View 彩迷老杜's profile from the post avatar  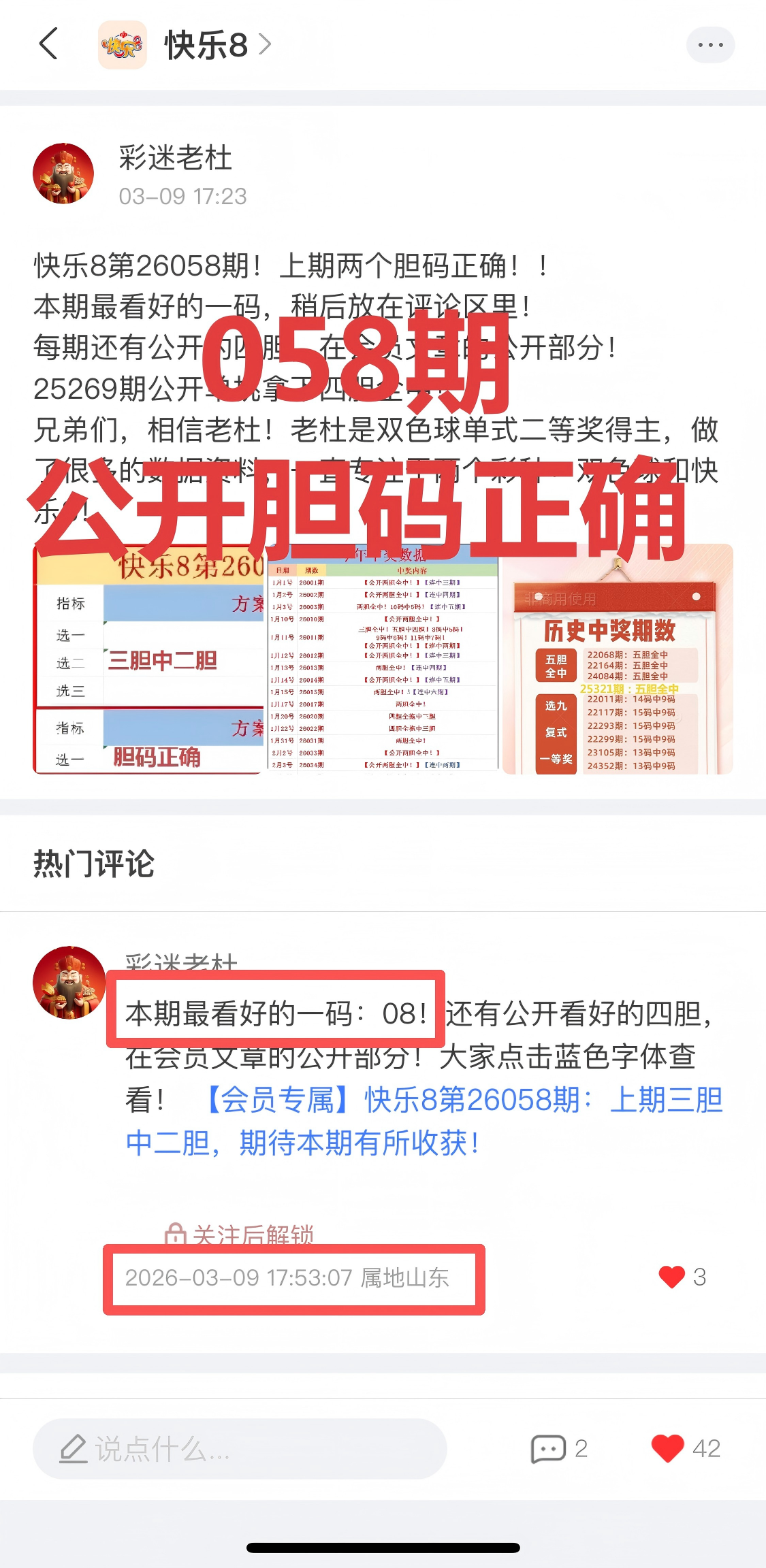coord(63,174)
